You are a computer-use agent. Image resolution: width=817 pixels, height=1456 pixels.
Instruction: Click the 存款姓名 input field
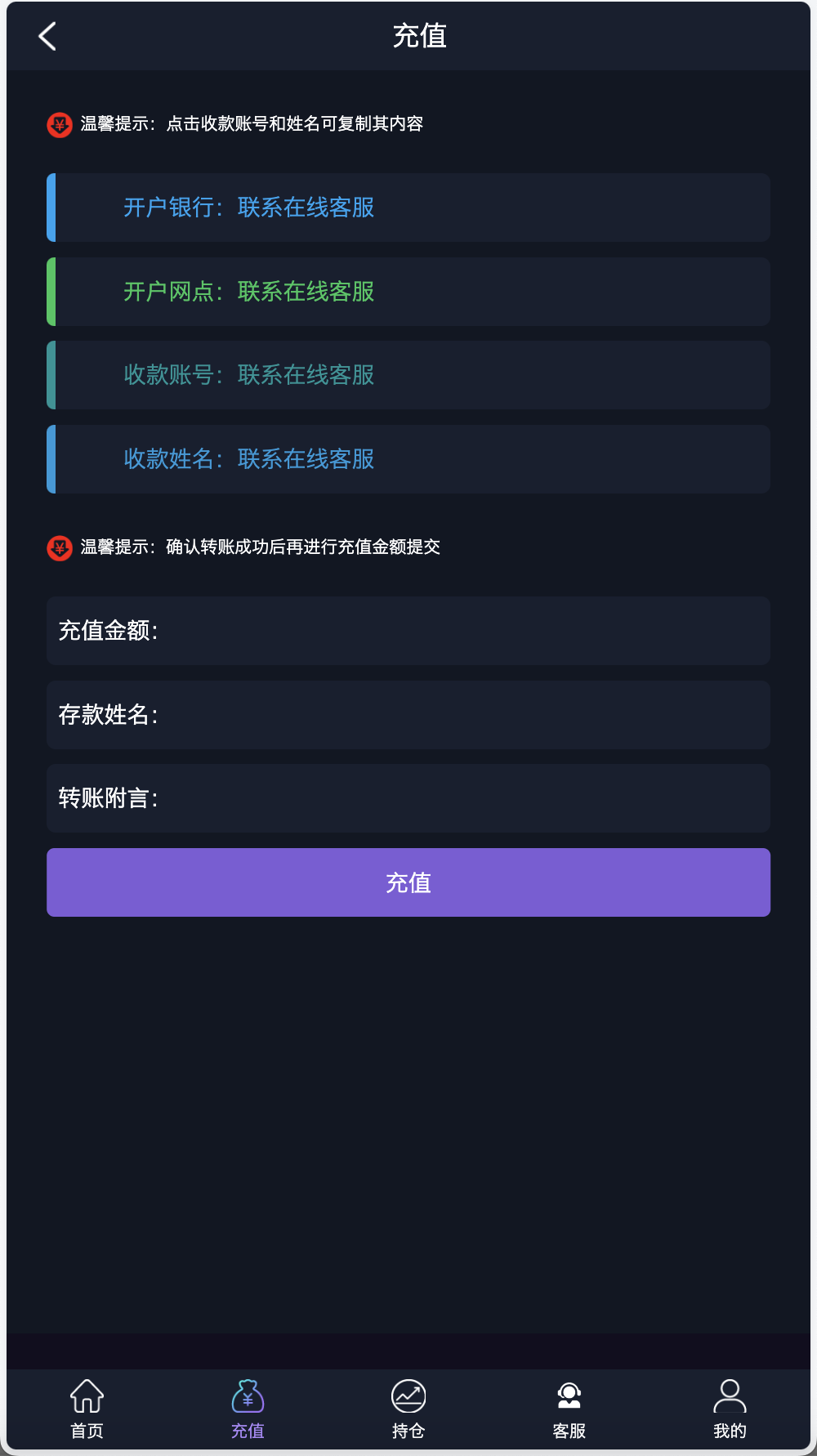click(x=408, y=715)
